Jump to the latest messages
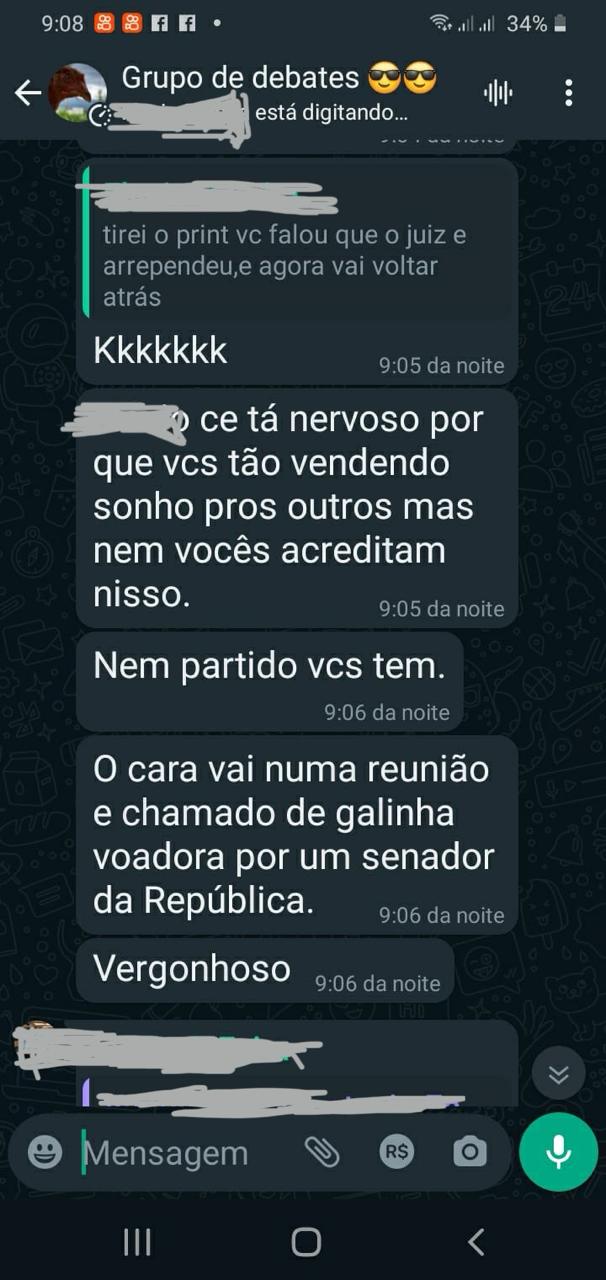 (x=558, y=1074)
